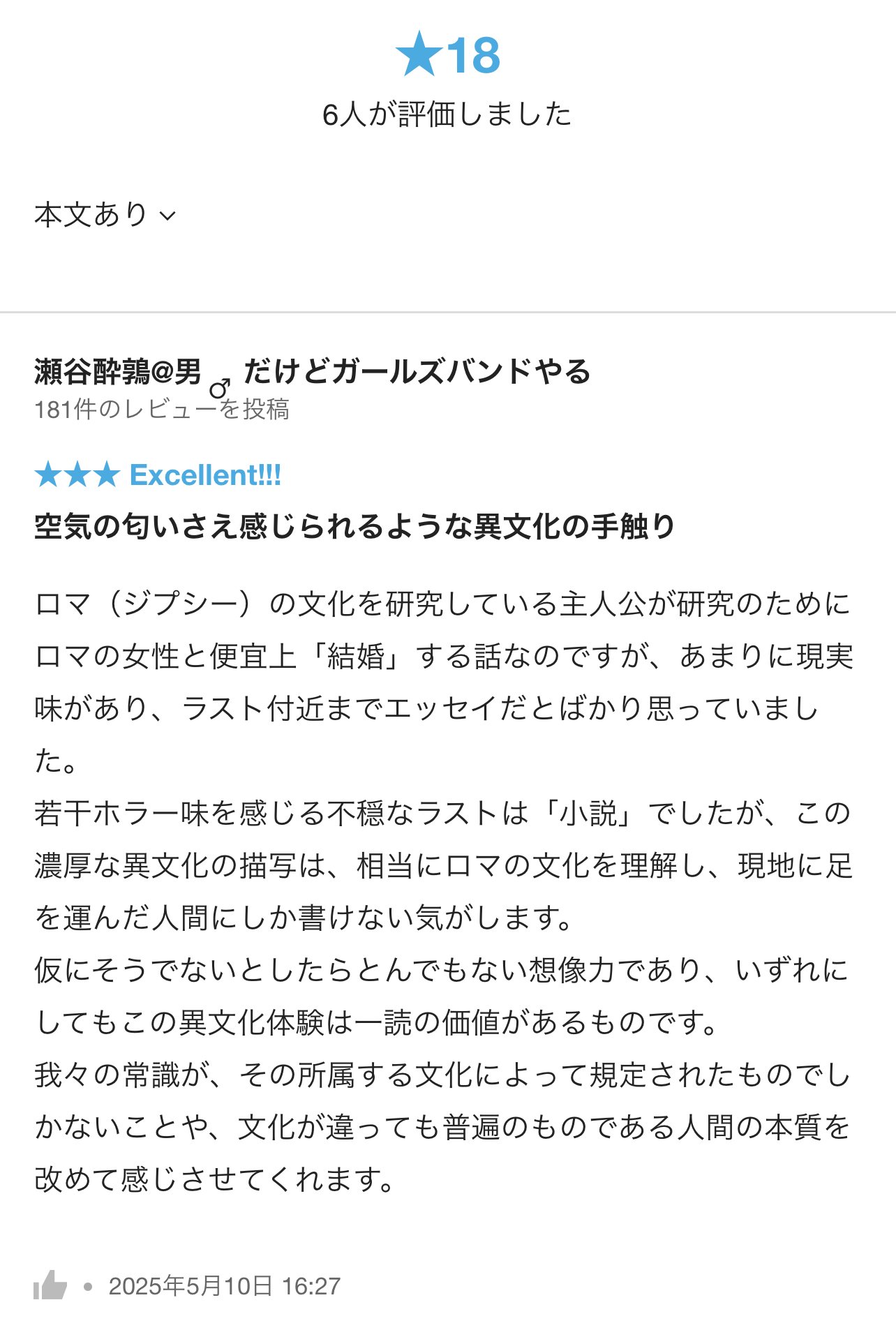The height and width of the screenshot is (1330, 896).
Task: Open the 本文あり filter dropdown
Action: [105, 215]
